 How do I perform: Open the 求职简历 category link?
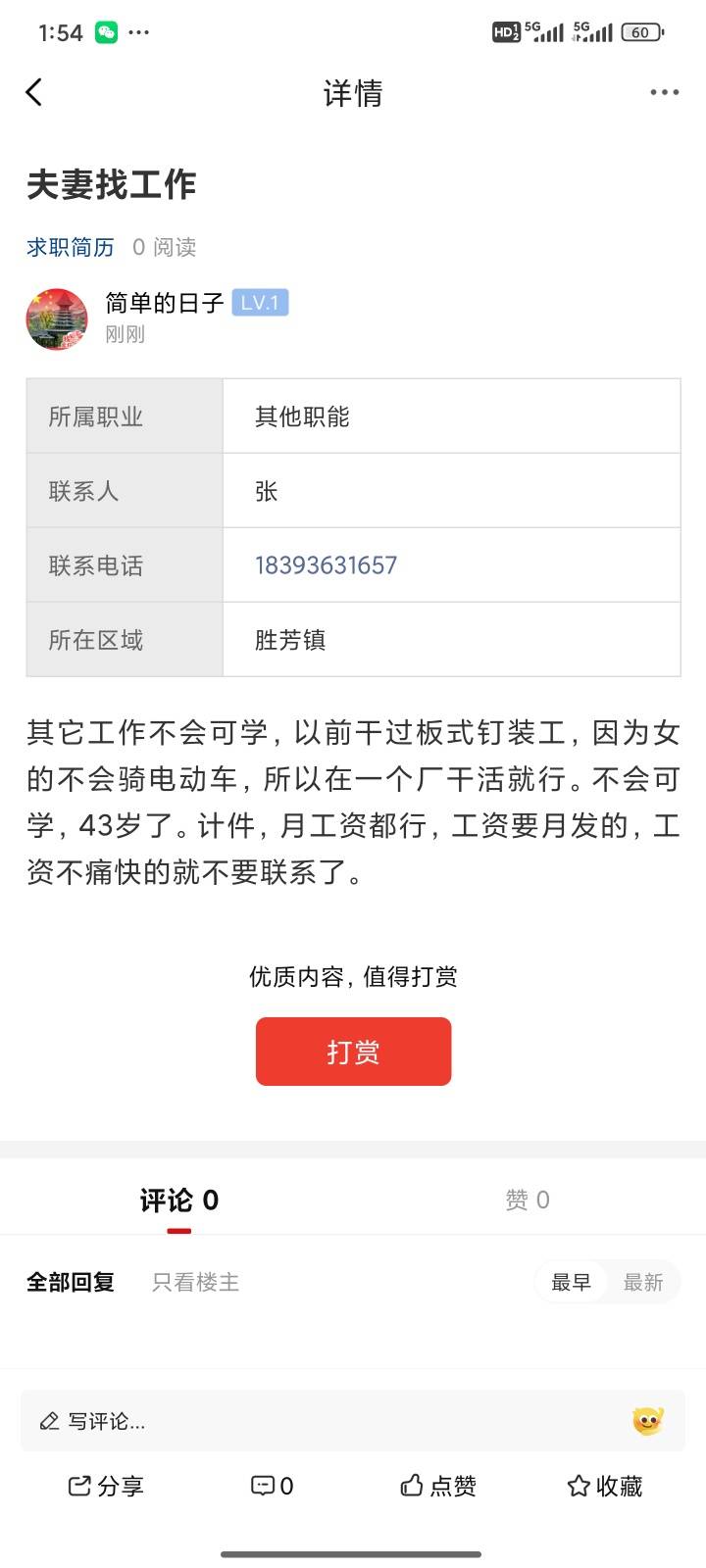click(x=71, y=247)
